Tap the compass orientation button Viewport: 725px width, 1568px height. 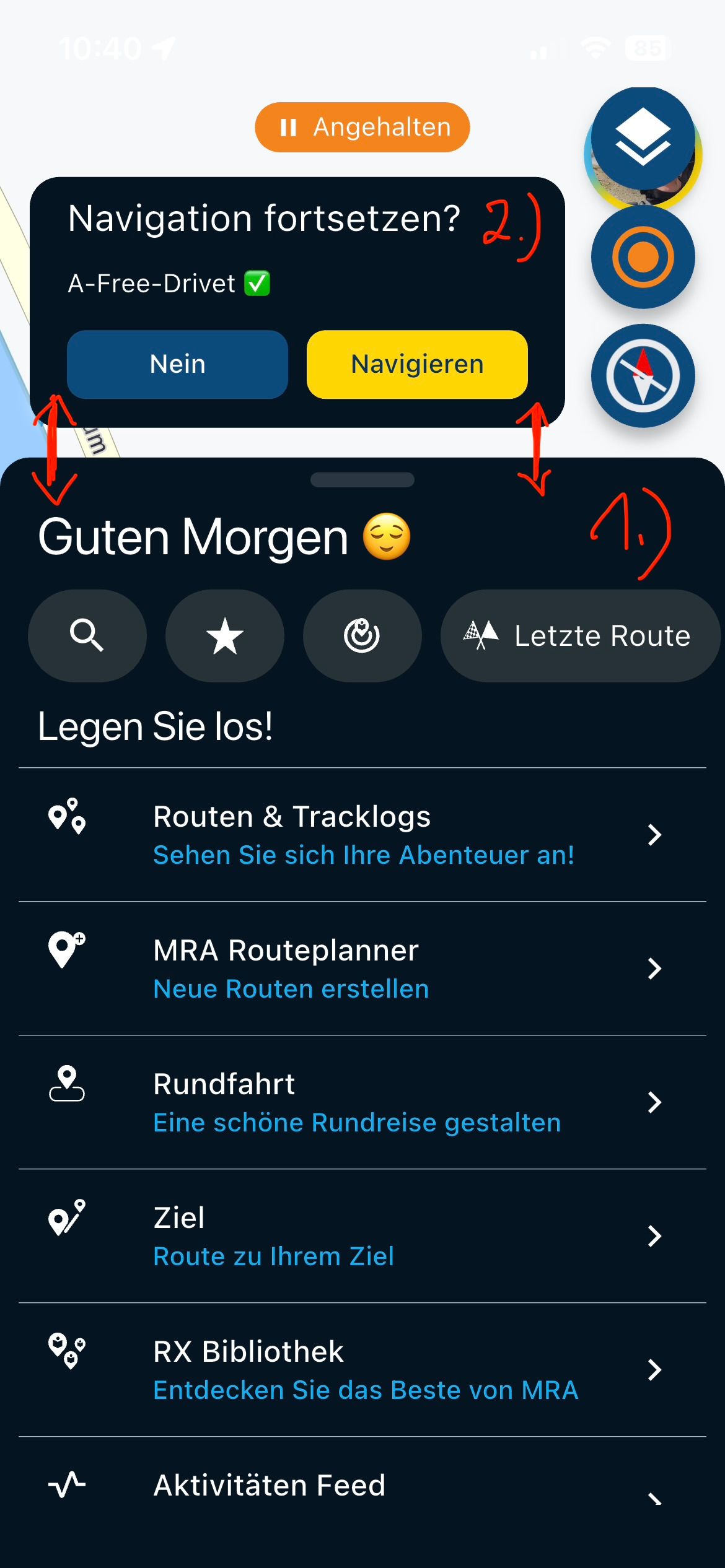coord(643,375)
